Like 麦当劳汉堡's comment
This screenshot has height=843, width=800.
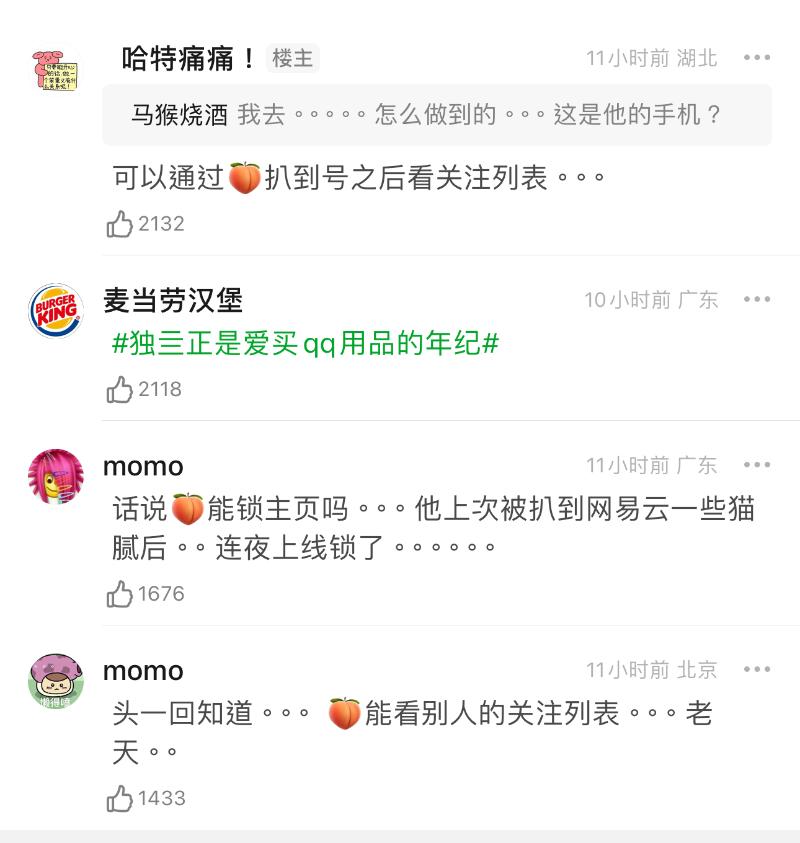coord(121,389)
